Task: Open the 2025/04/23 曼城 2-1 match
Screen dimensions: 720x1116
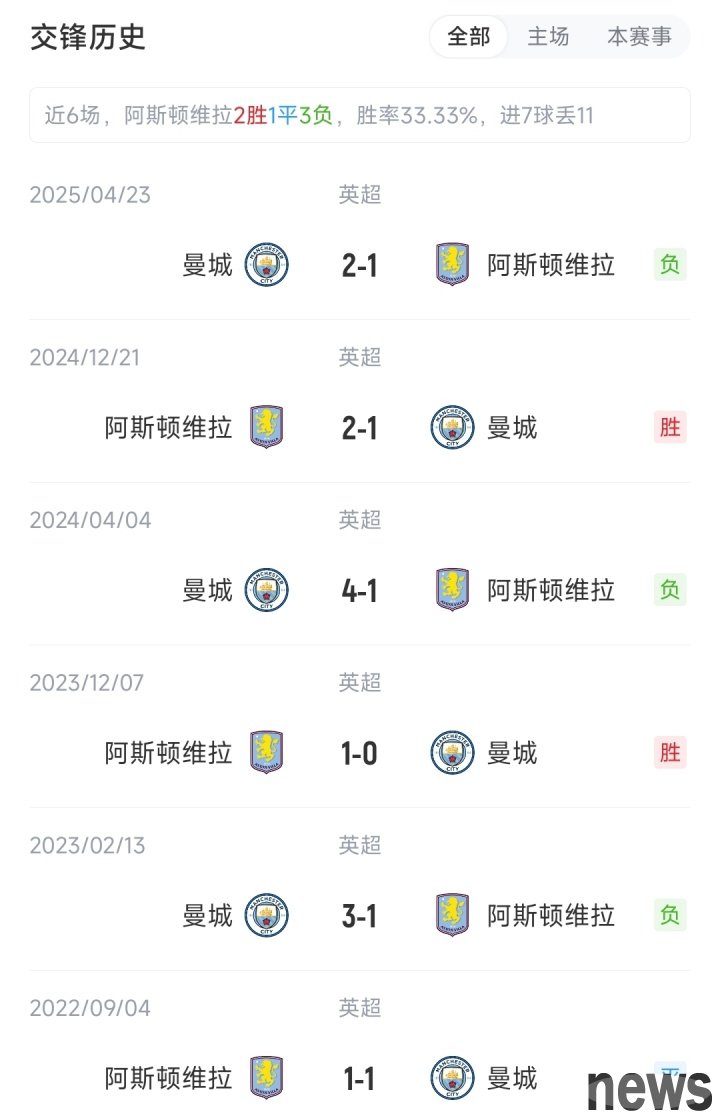Action: point(359,265)
